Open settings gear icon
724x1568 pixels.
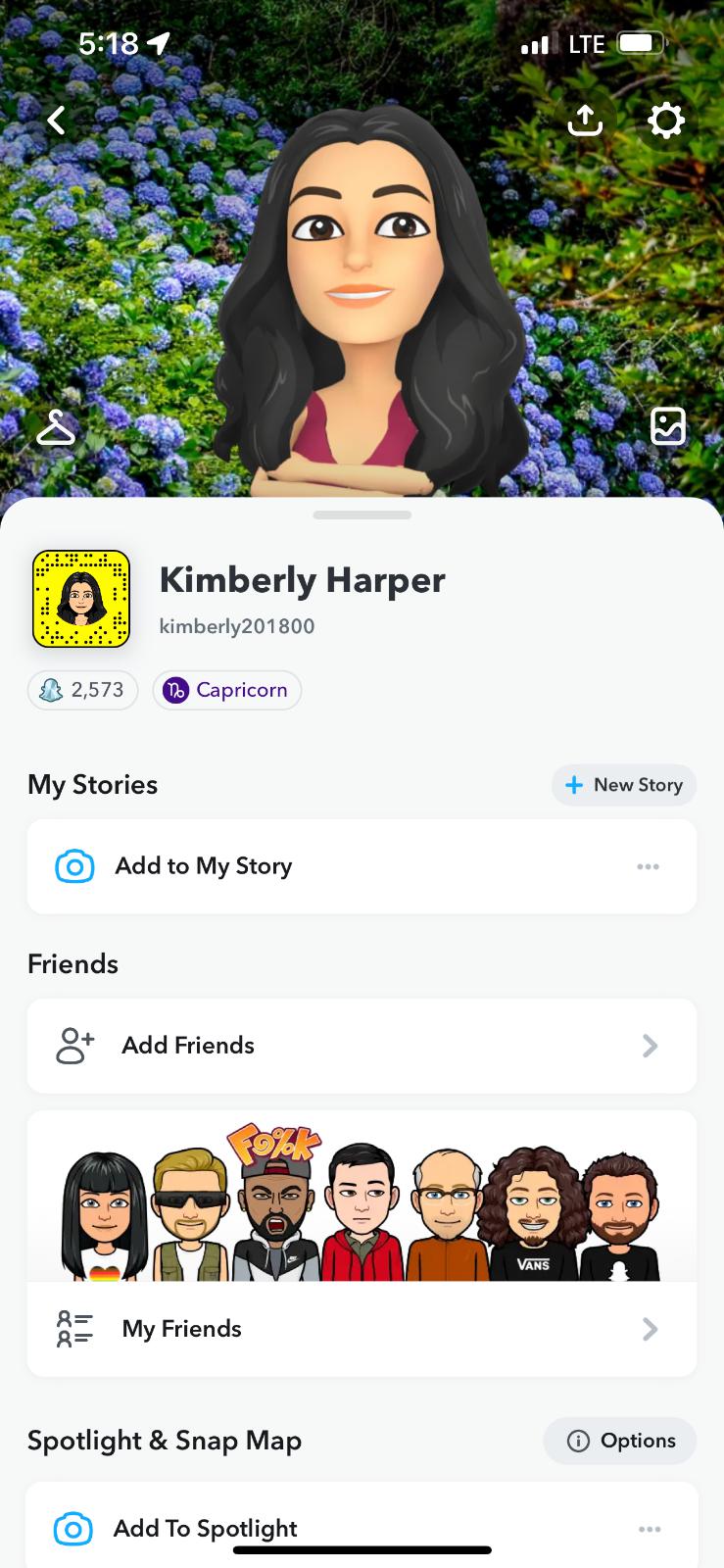point(666,121)
